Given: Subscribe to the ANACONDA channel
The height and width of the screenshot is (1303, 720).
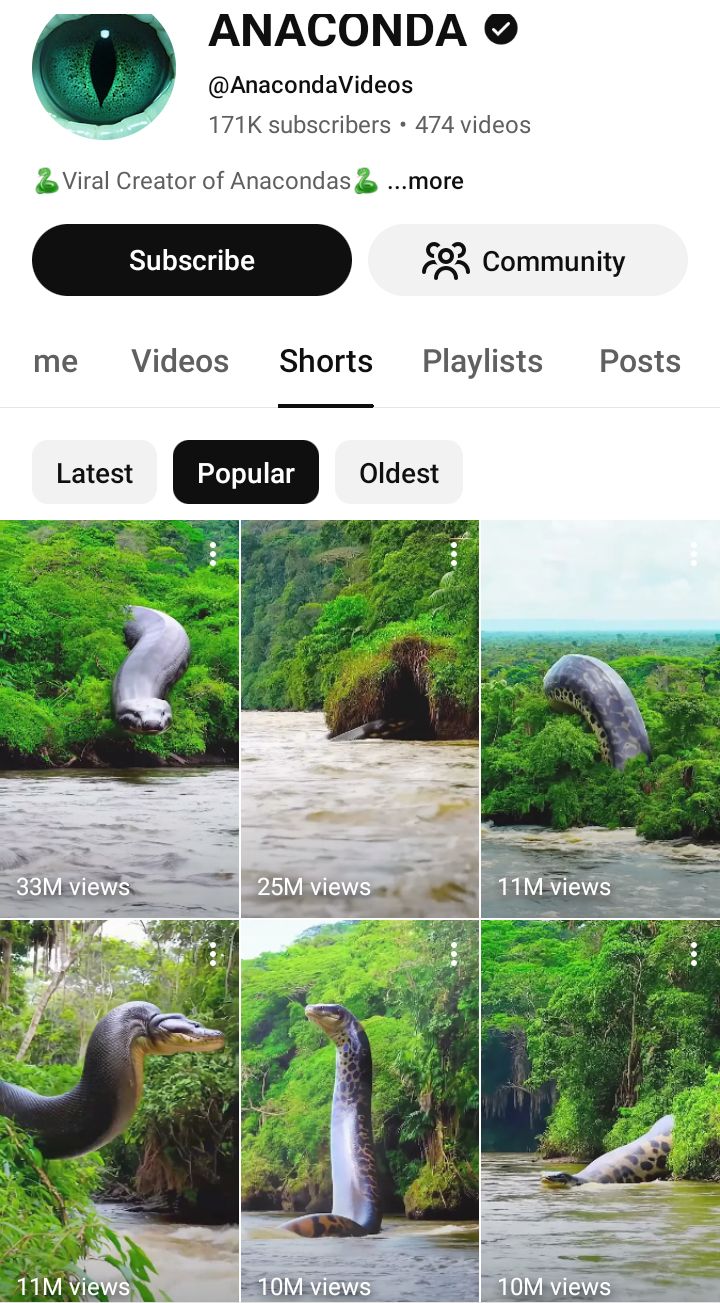Looking at the screenshot, I should [x=192, y=260].
